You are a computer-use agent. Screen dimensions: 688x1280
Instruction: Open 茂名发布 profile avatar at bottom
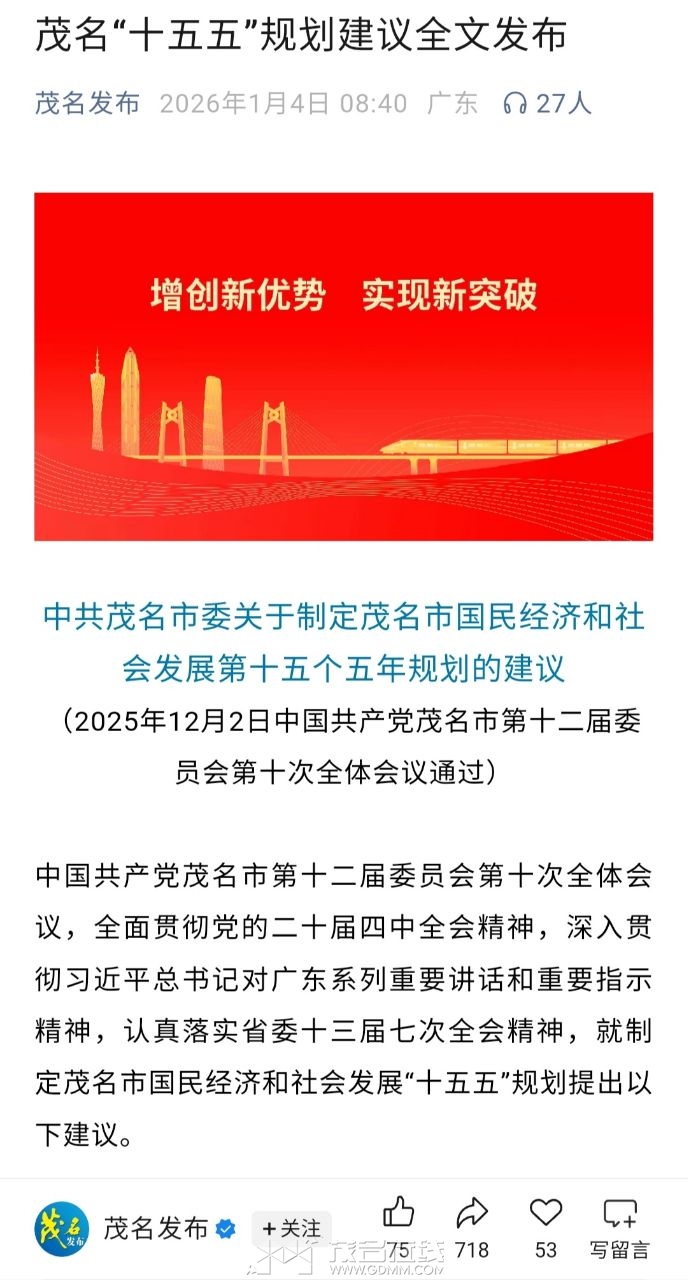pos(62,1228)
